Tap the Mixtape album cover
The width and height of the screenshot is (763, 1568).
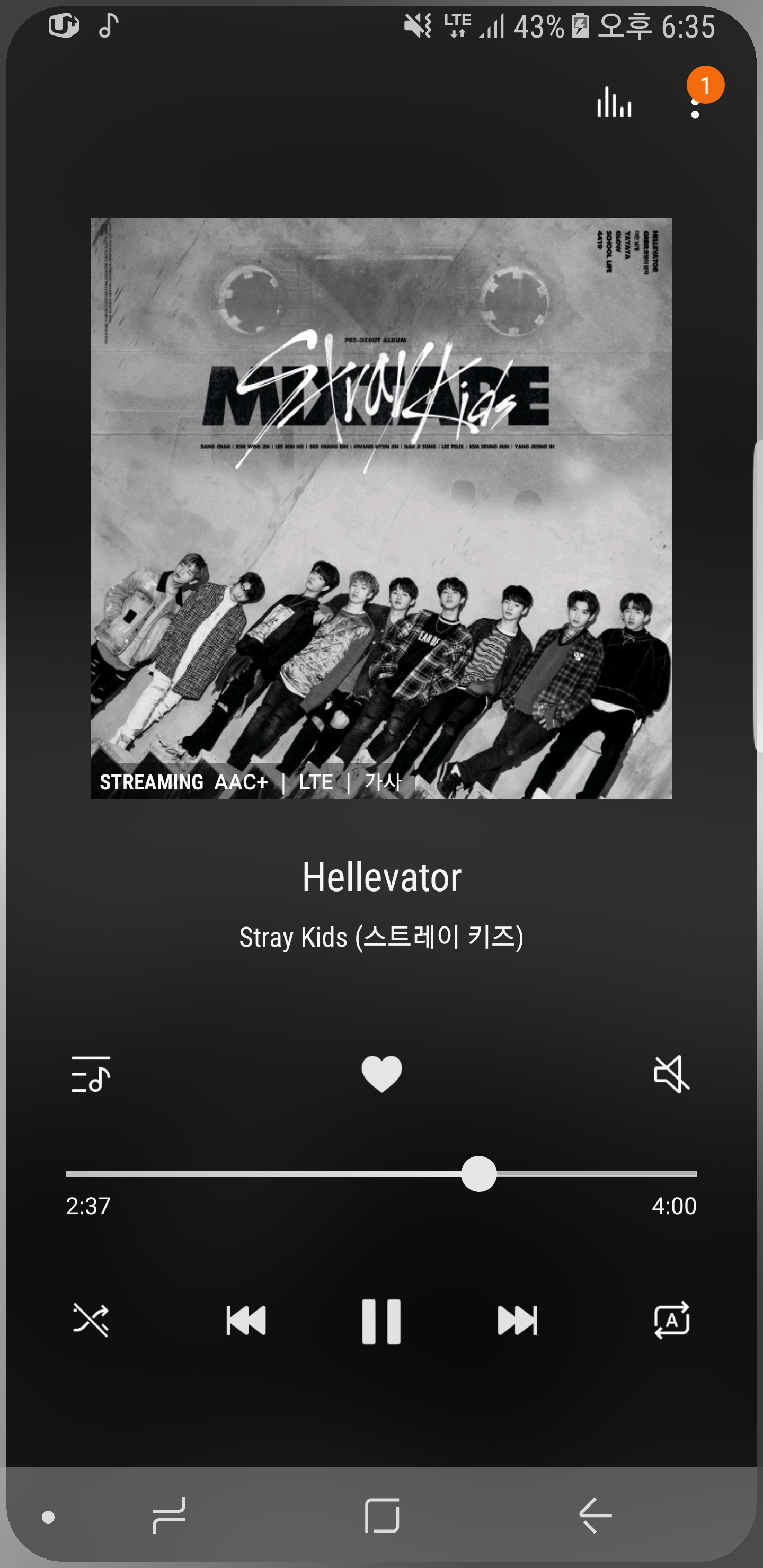(x=381, y=487)
